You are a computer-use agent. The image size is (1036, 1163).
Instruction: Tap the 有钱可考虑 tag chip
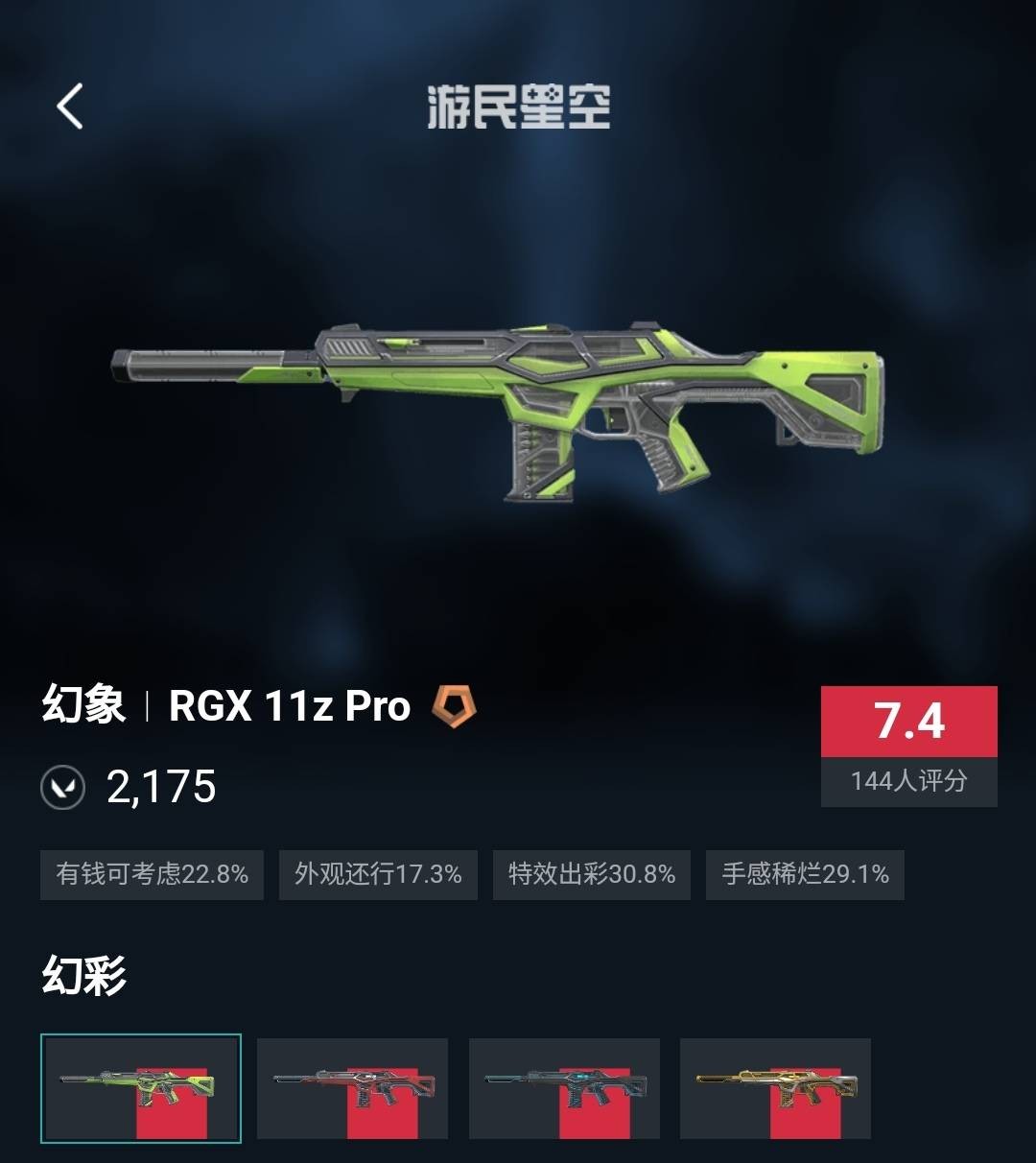(152, 874)
